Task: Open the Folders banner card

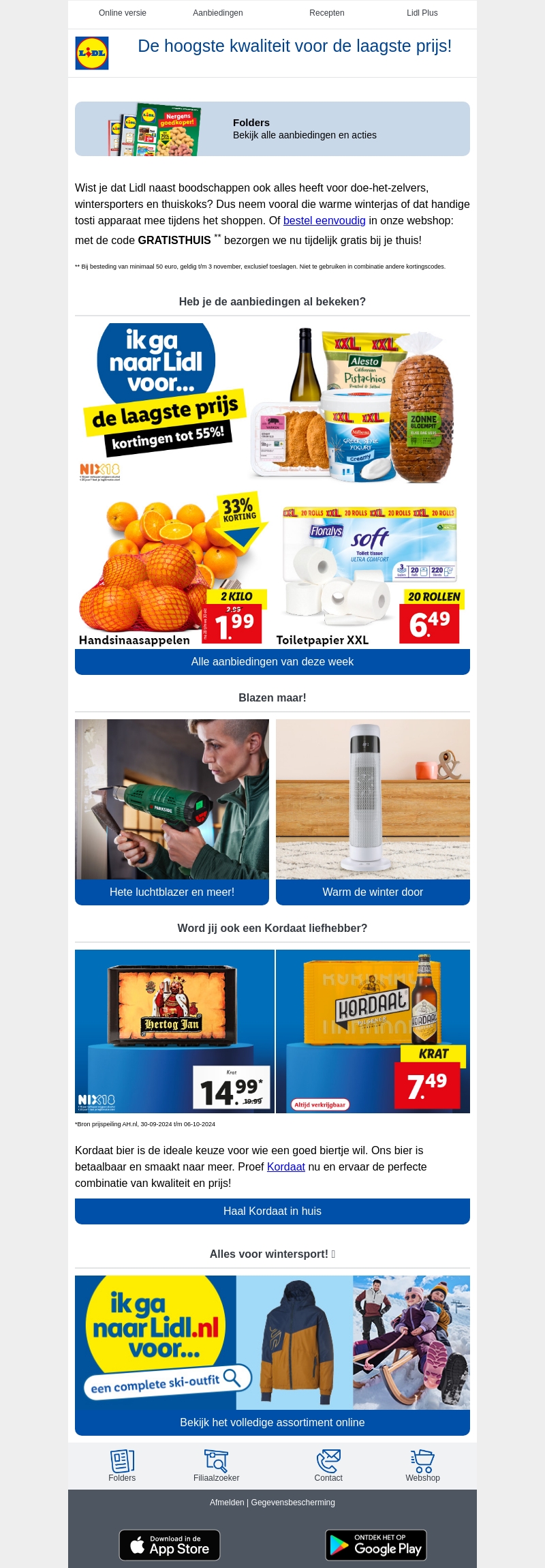Action: 272,129
